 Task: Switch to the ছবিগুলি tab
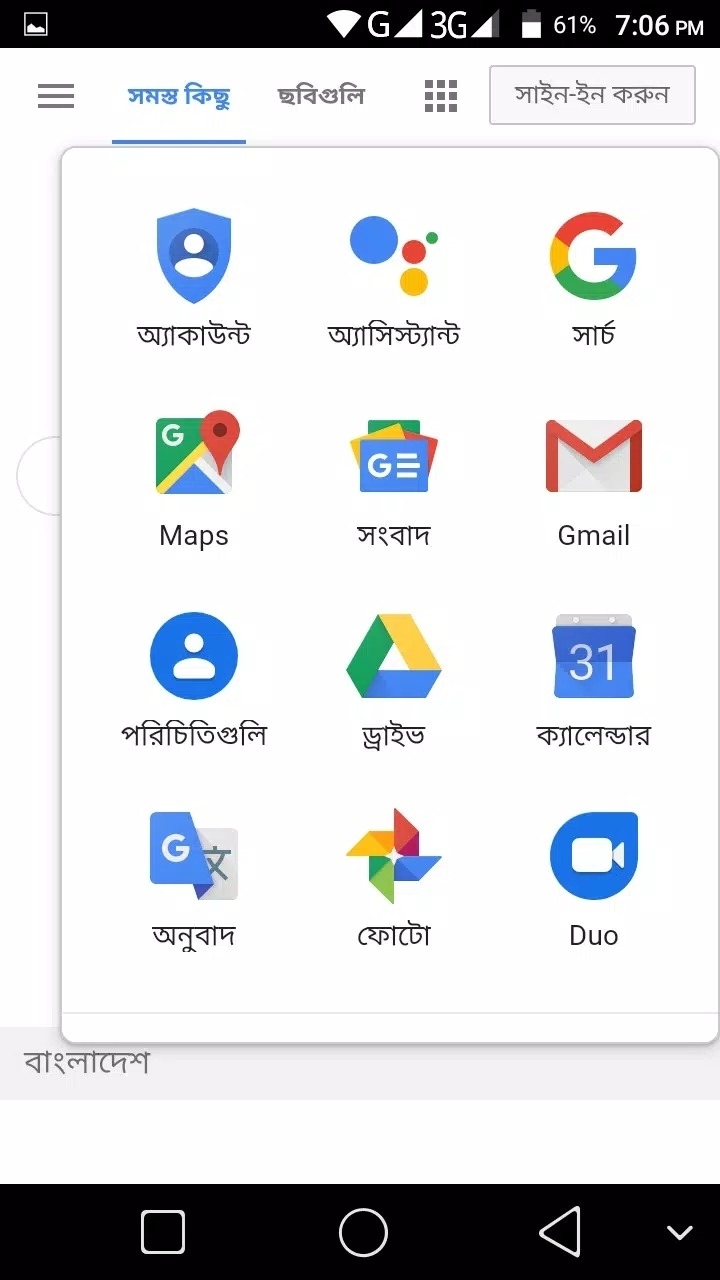321,97
